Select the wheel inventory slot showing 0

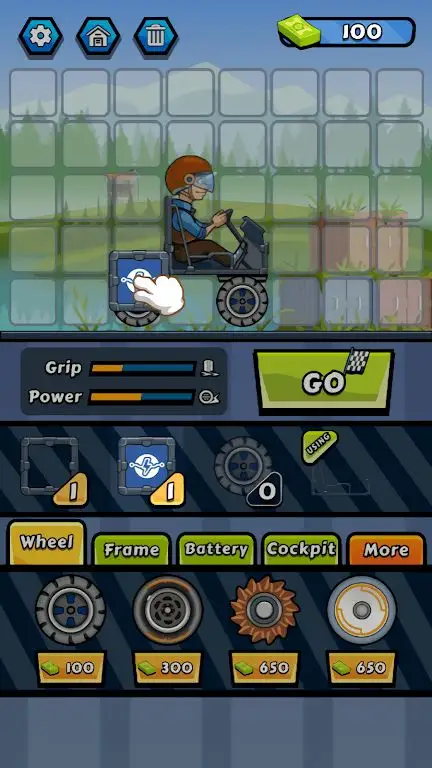click(x=243, y=466)
